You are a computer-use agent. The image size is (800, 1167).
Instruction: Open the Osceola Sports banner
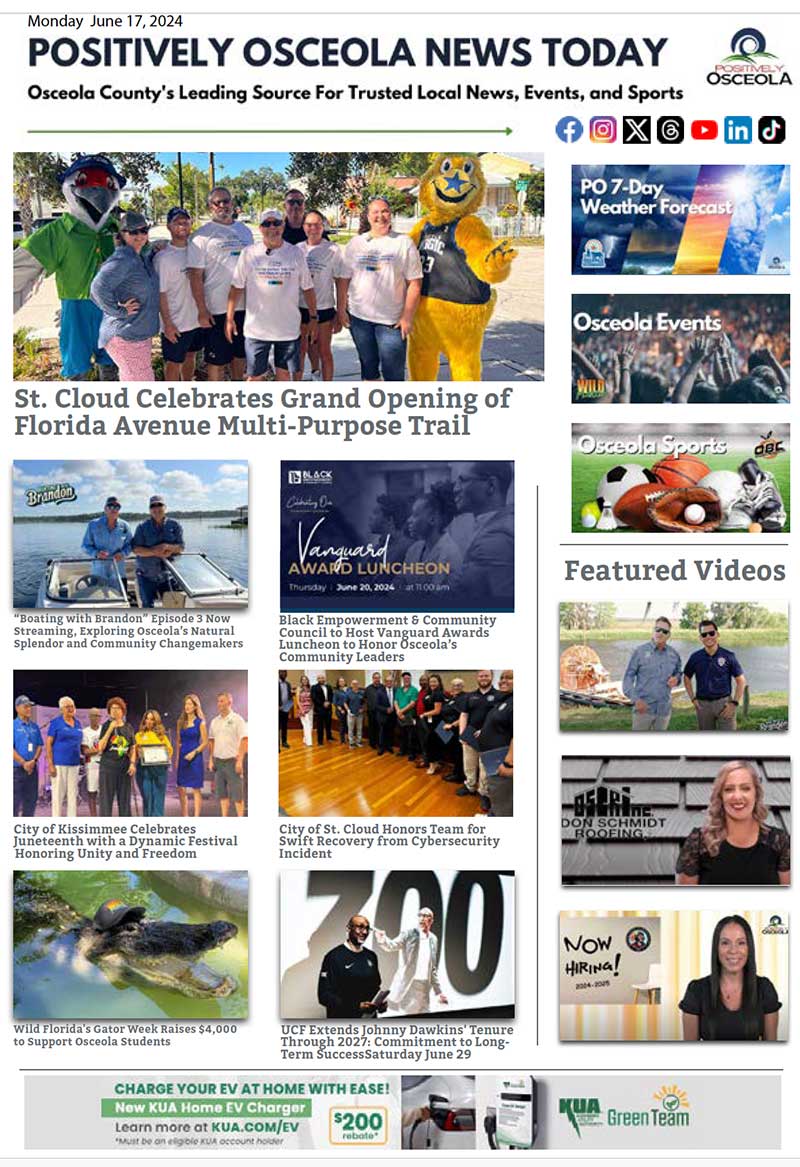pyautogui.click(x=680, y=477)
